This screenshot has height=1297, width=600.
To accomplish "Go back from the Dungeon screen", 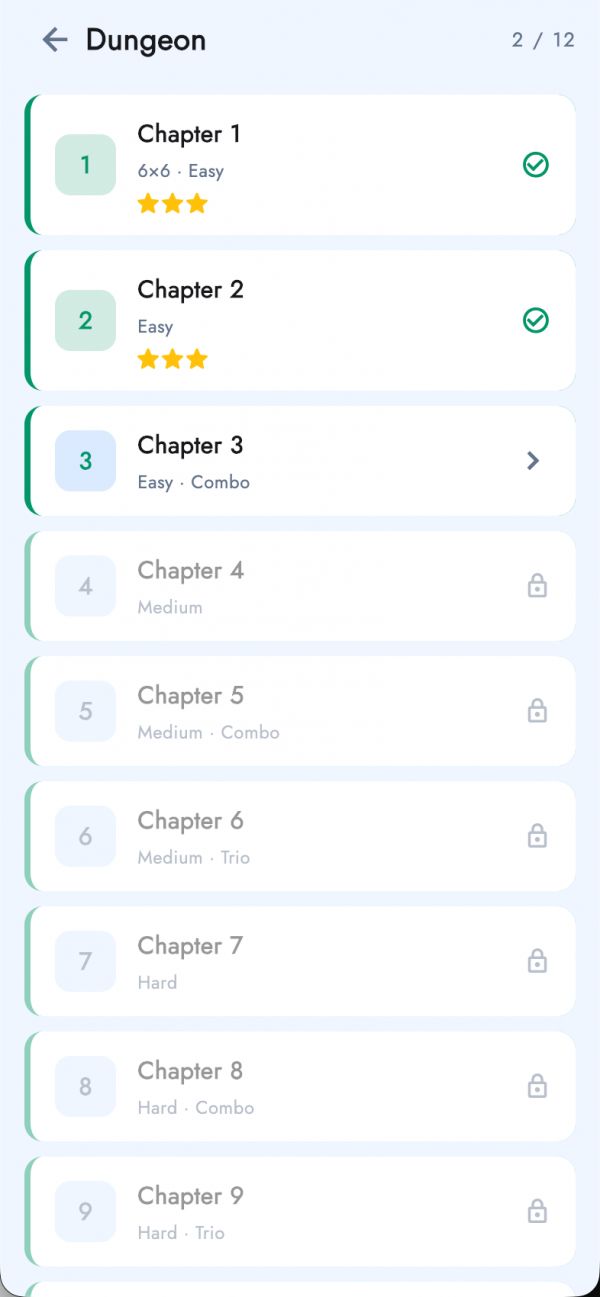I will [x=55, y=40].
